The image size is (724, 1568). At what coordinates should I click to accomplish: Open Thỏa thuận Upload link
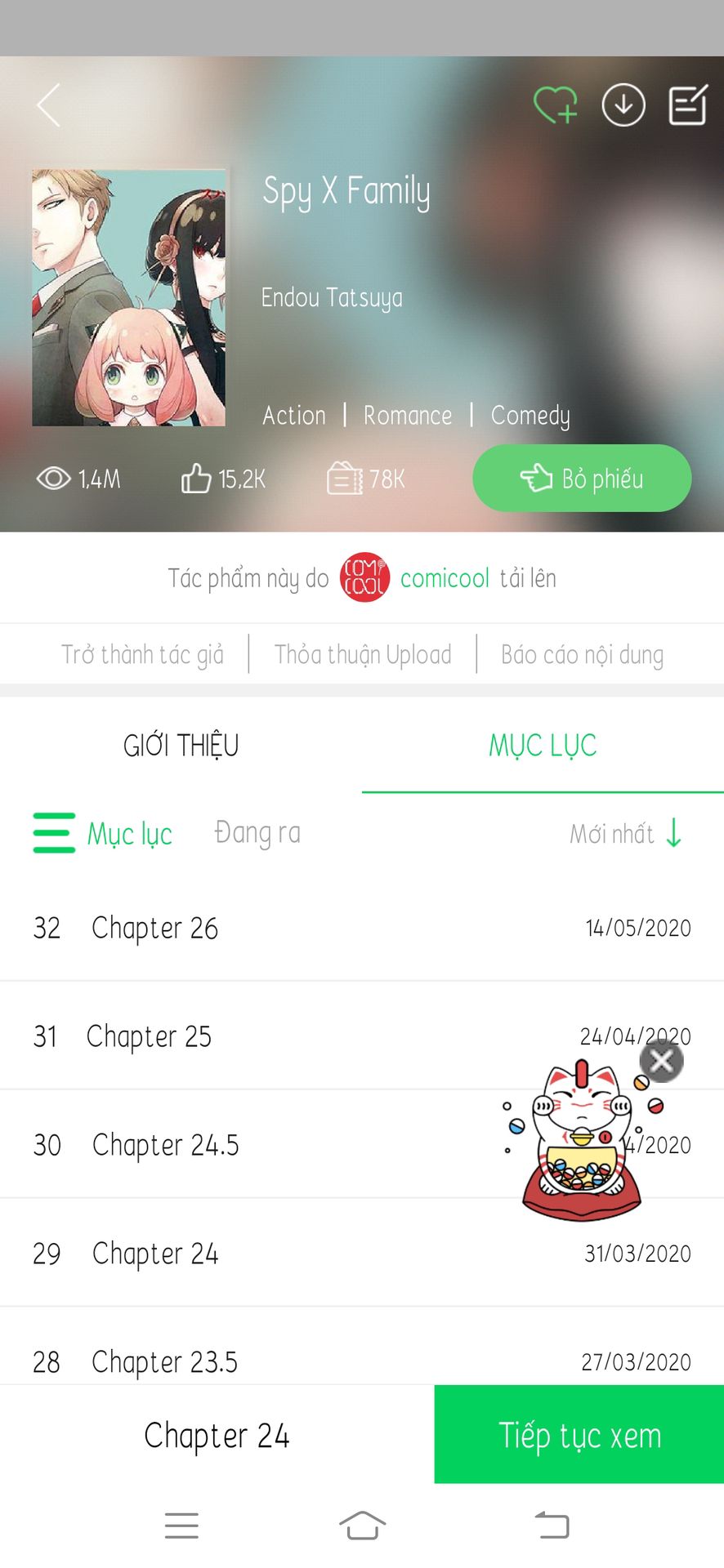pyautogui.click(x=363, y=654)
